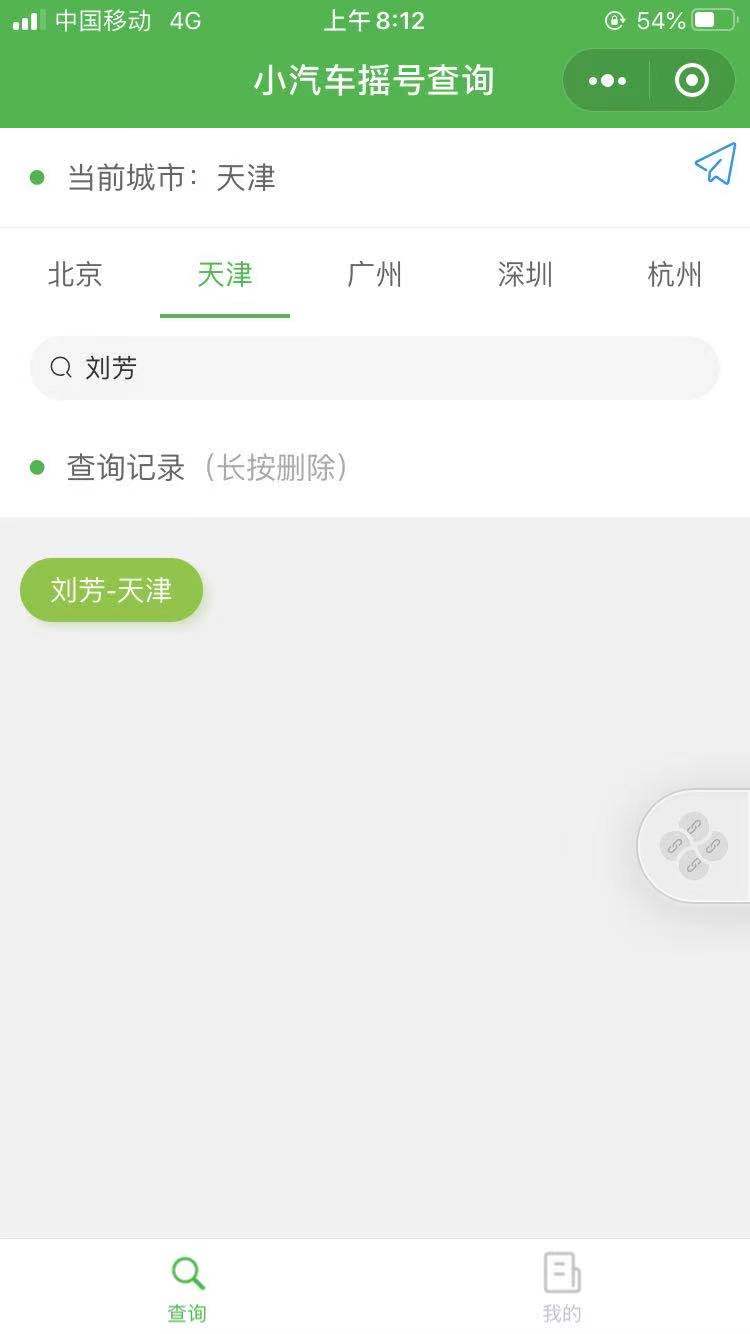The height and width of the screenshot is (1334, 750).
Task: Close the mini program with the circle button
Action: (692, 81)
